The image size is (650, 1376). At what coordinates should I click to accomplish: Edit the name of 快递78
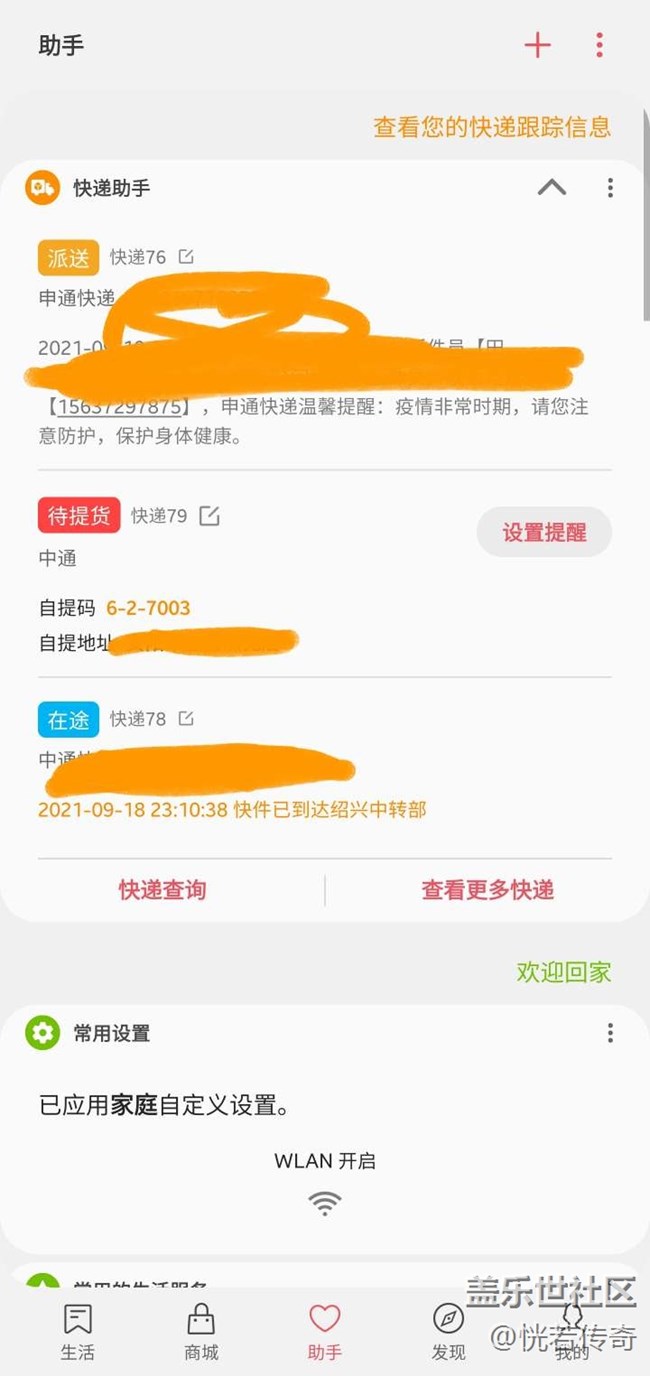(186, 718)
